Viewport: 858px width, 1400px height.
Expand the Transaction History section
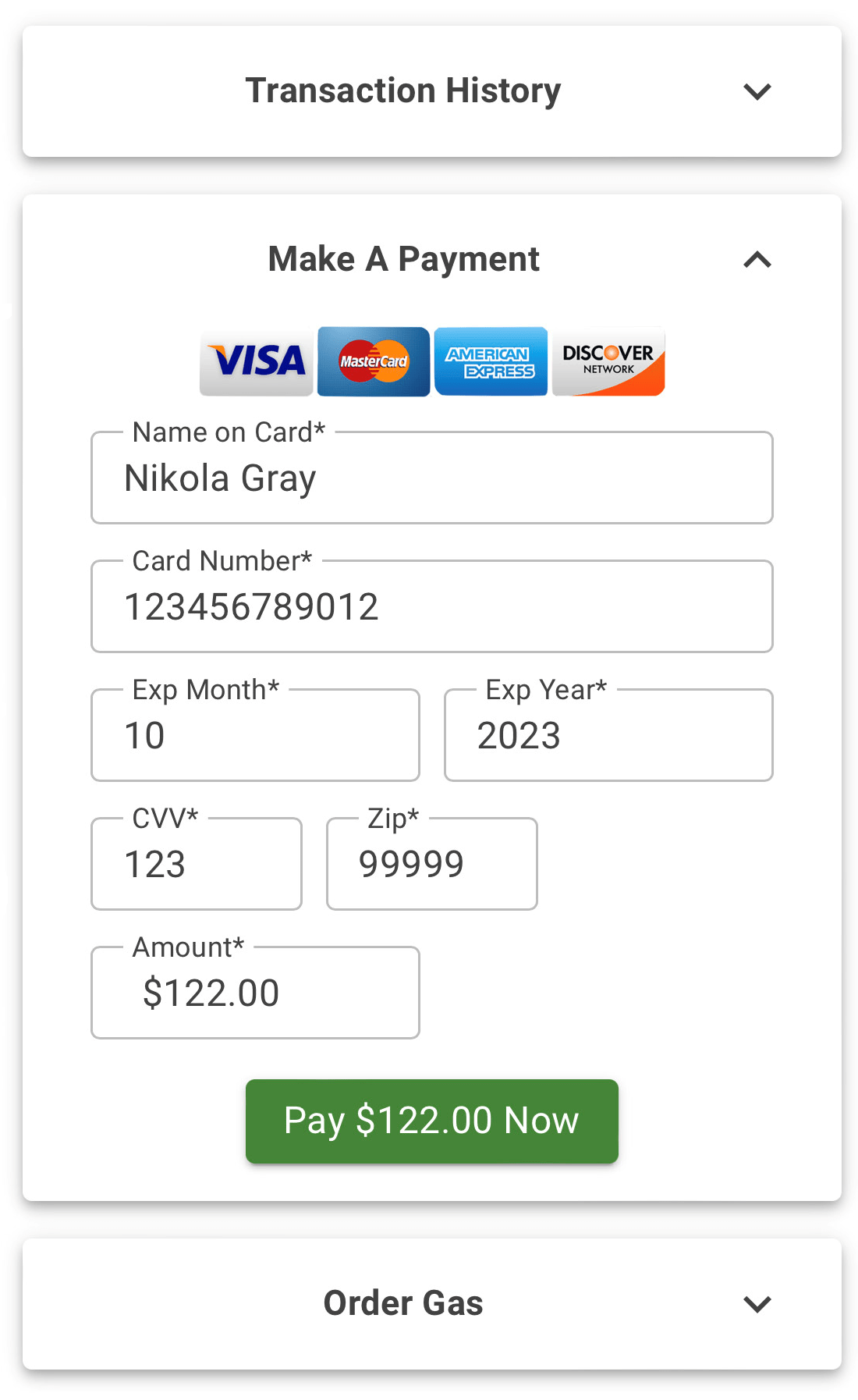pyautogui.click(x=757, y=91)
